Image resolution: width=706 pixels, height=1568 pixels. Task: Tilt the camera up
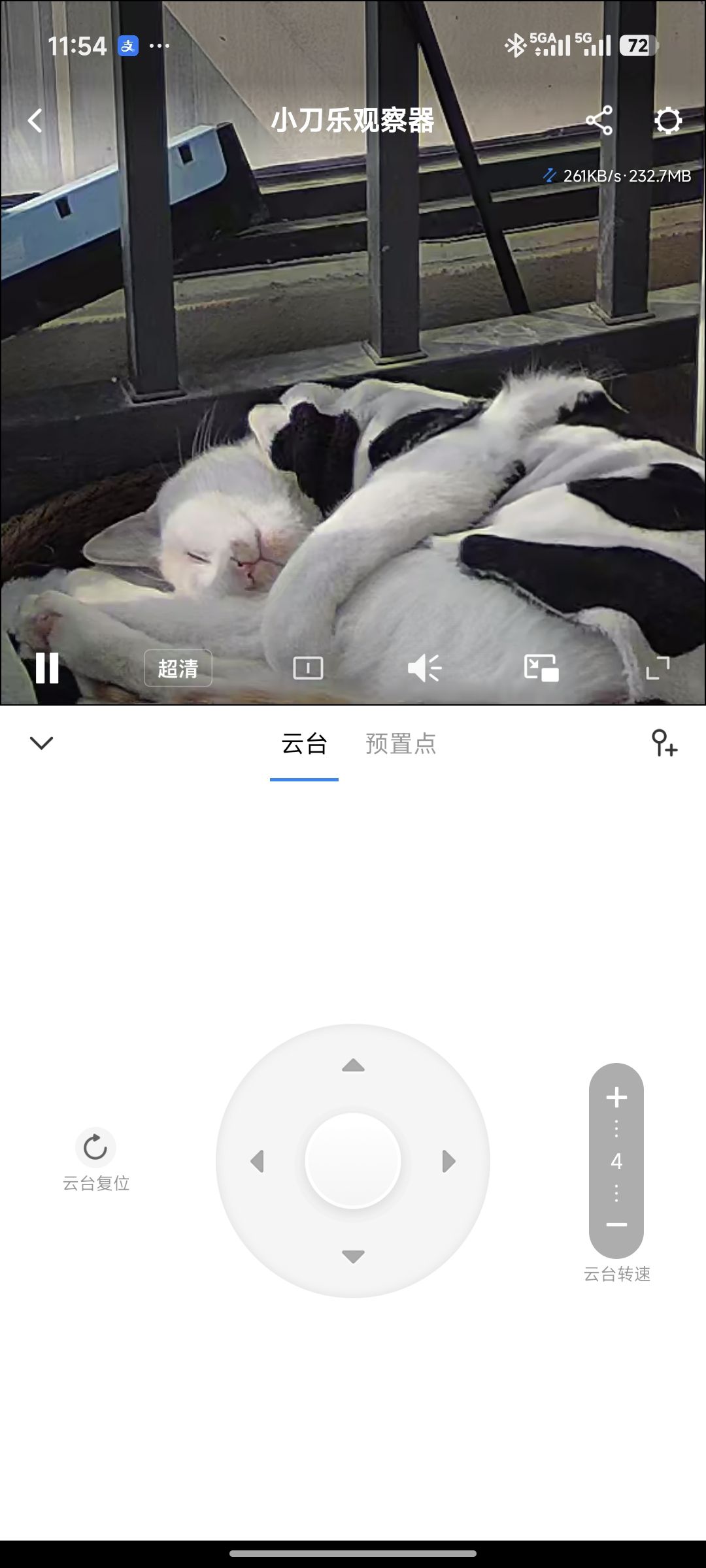tap(353, 1066)
